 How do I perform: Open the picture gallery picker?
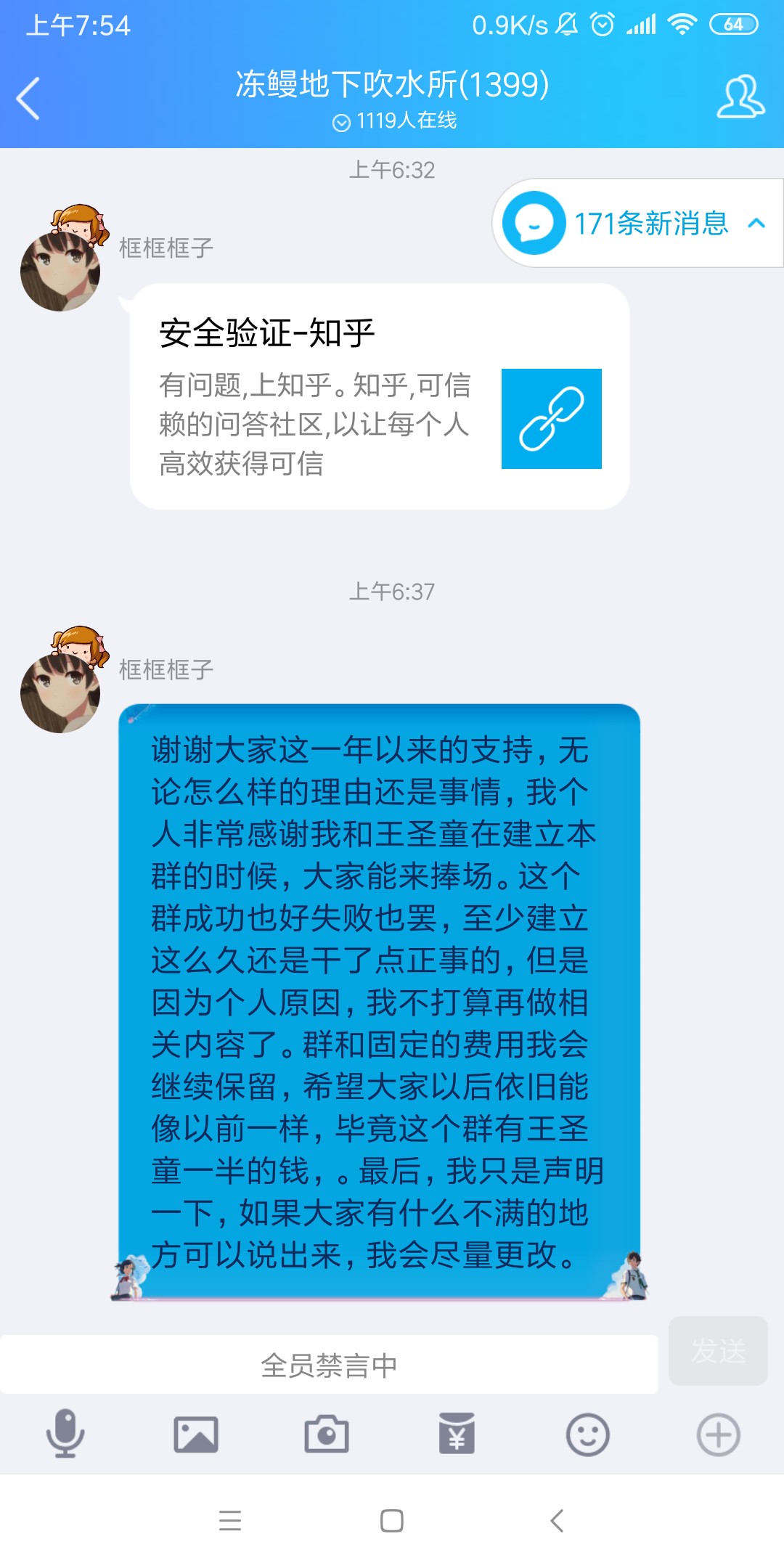click(x=196, y=1434)
